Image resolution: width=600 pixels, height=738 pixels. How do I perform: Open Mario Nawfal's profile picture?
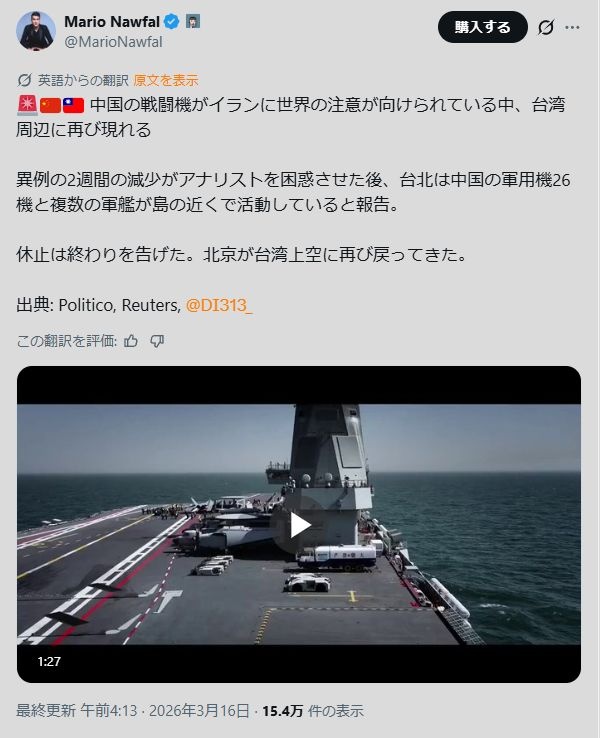[x=36, y=31]
